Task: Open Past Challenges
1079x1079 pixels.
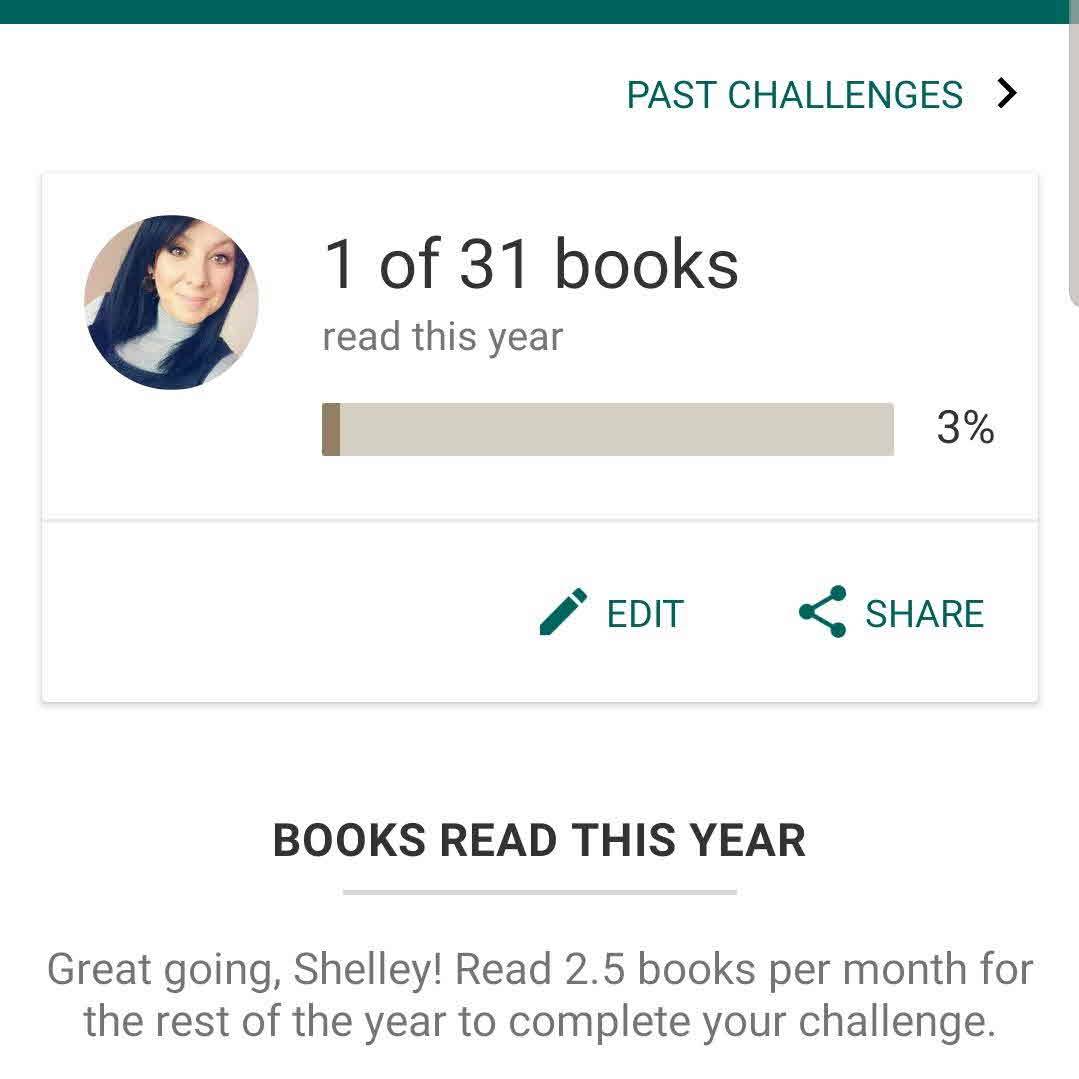Action: click(820, 95)
